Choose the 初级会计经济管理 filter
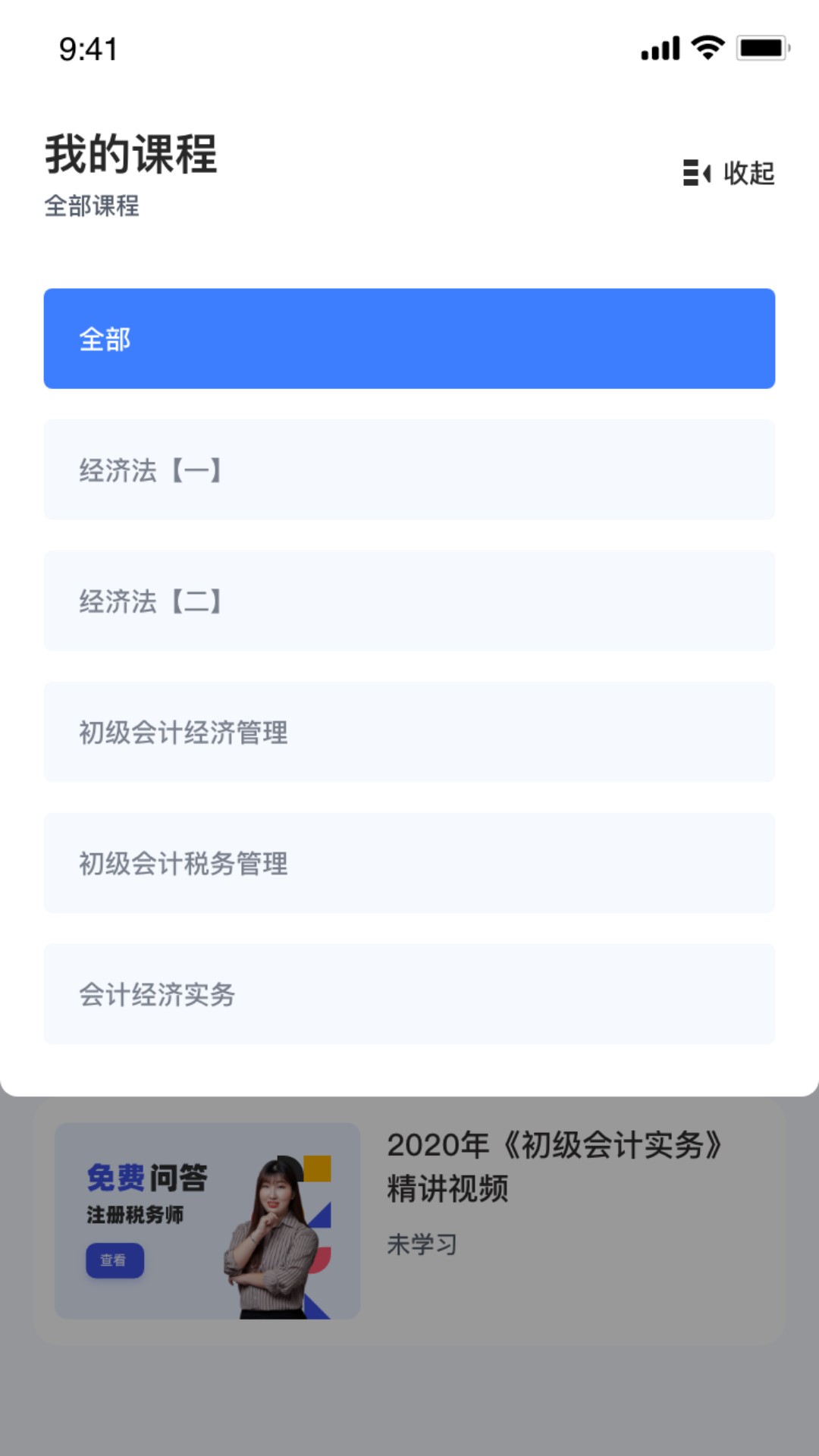The width and height of the screenshot is (819, 1456). (x=409, y=732)
